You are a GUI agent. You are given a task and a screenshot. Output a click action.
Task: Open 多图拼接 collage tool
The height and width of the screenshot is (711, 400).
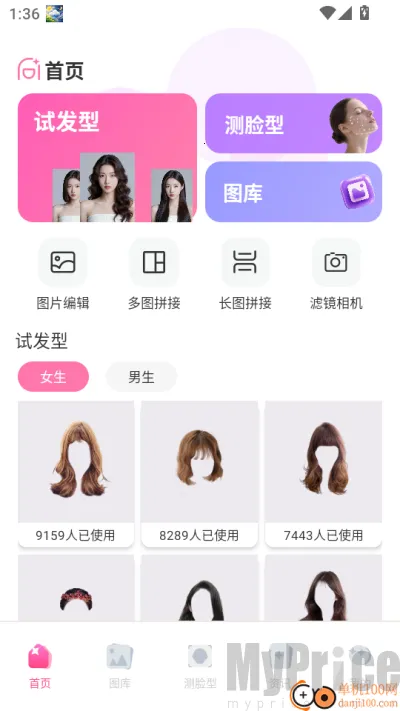(x=154, y=274)
